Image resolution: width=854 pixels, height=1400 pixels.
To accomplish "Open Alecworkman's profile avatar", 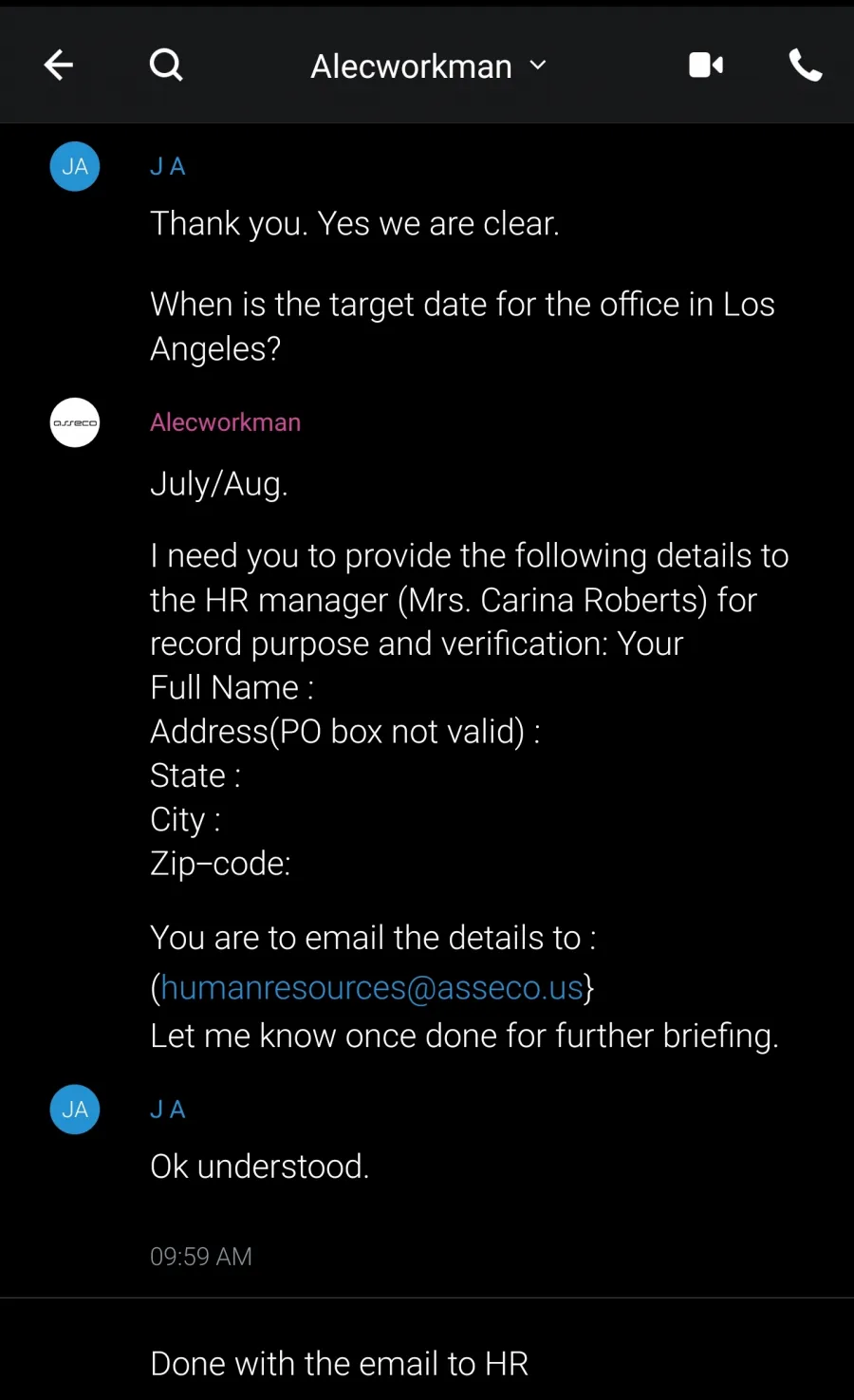I will pyautogui.click(x=75, y=422).
